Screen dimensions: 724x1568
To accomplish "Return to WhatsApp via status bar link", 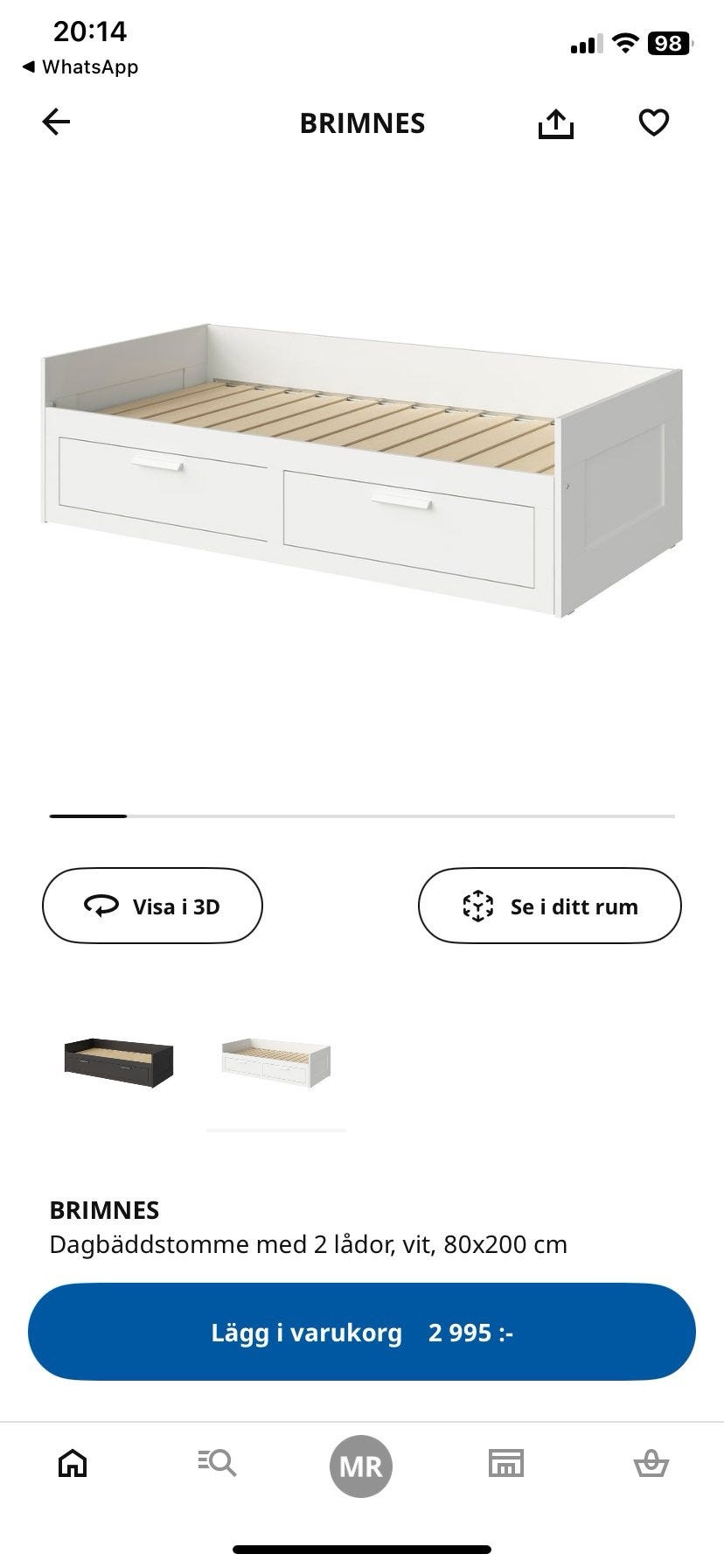I will point(80,66).
